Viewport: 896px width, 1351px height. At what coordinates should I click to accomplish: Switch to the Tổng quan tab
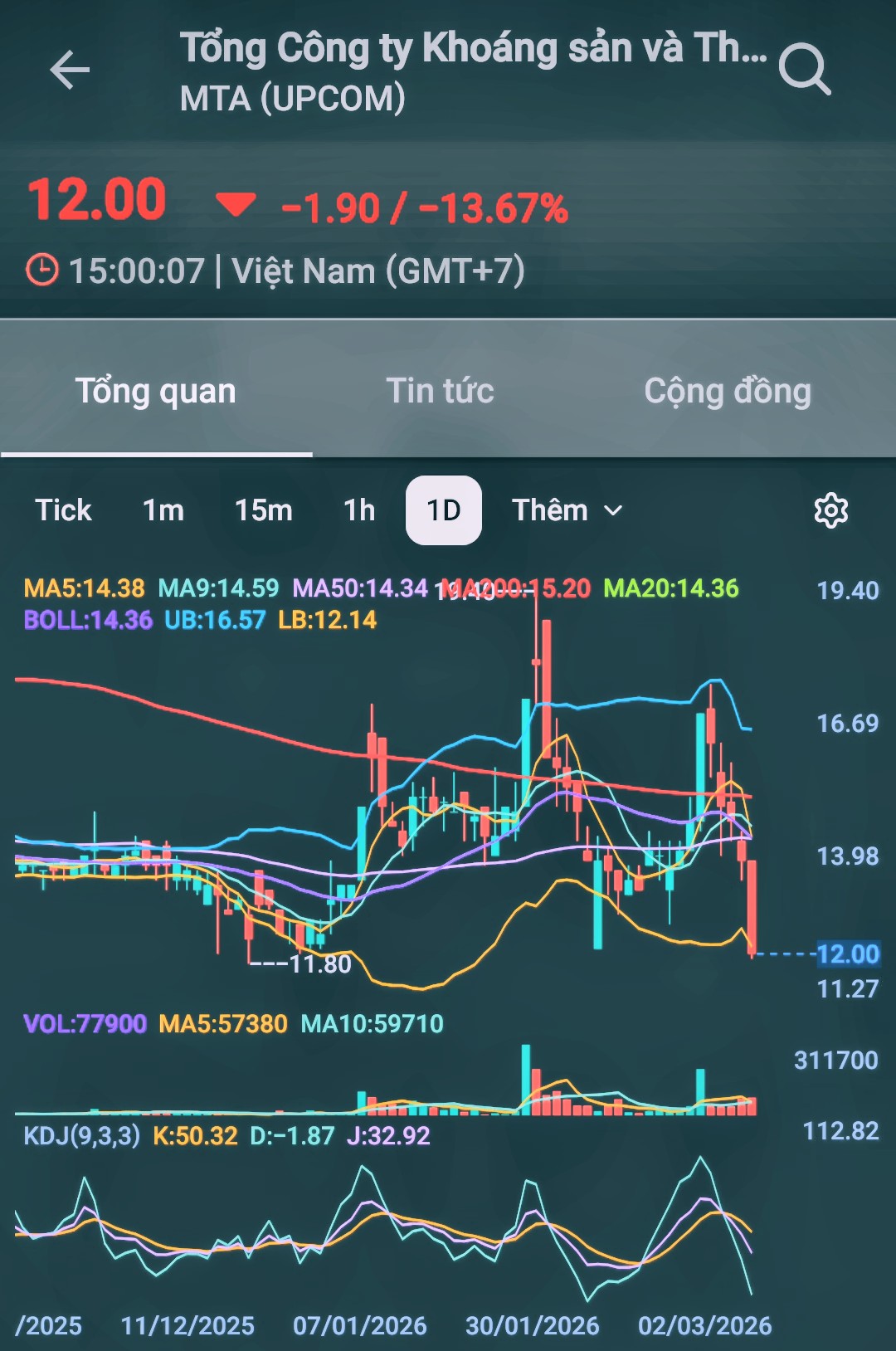pos(156,391)
